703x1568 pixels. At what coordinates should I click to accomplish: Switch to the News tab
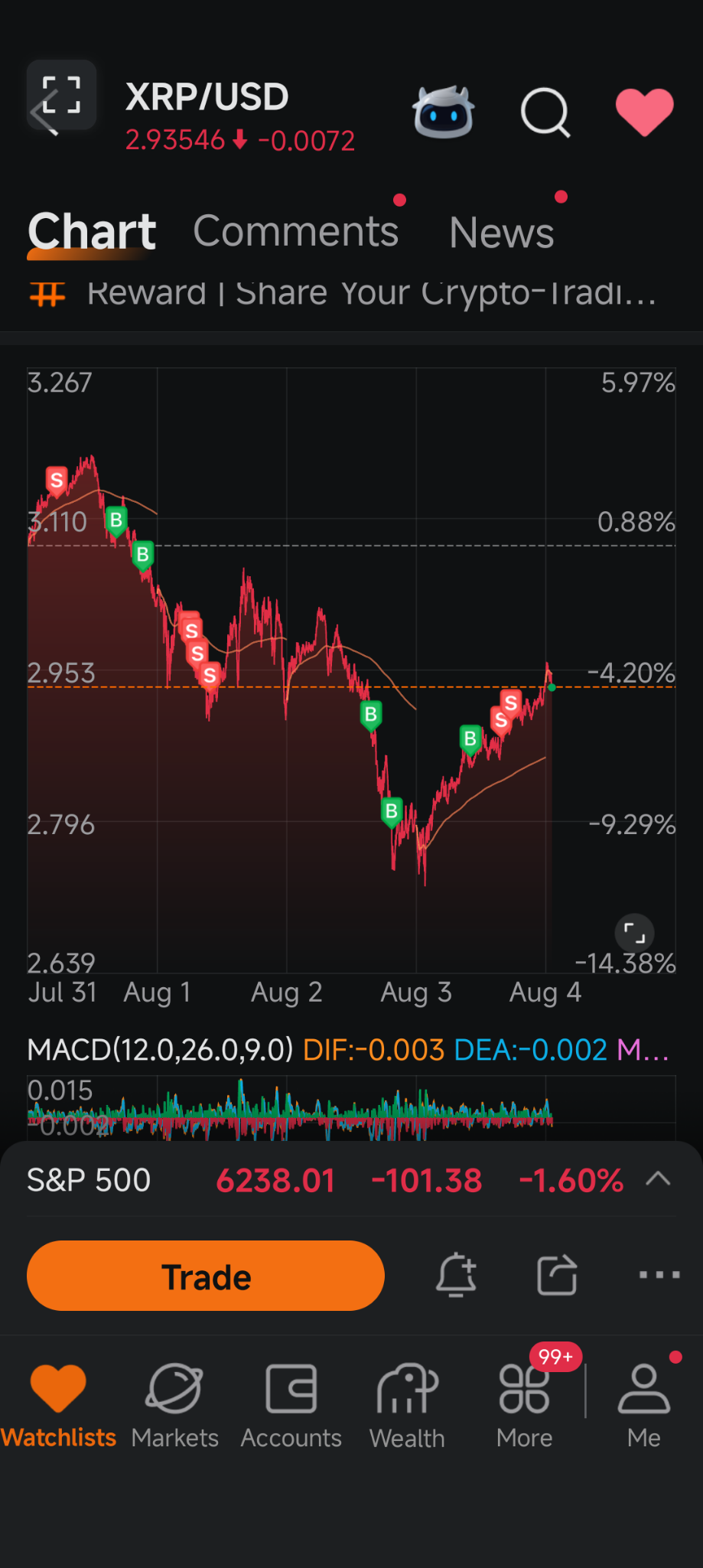501,230
